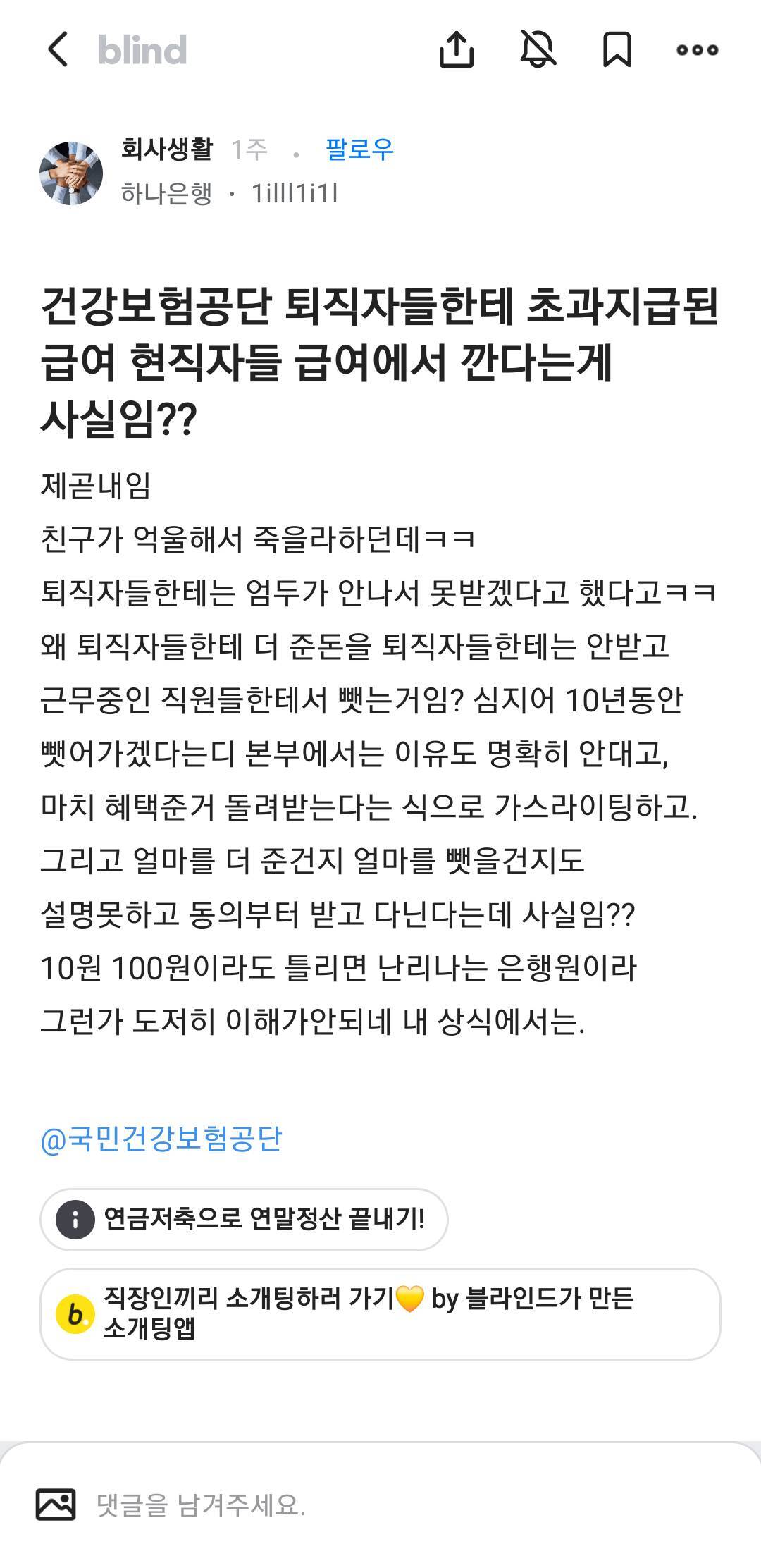Focus the 댓글을 남겨주세요 comment field
The height and width of the screenshot is (1568, 761).
click(x=395, y=1505)
